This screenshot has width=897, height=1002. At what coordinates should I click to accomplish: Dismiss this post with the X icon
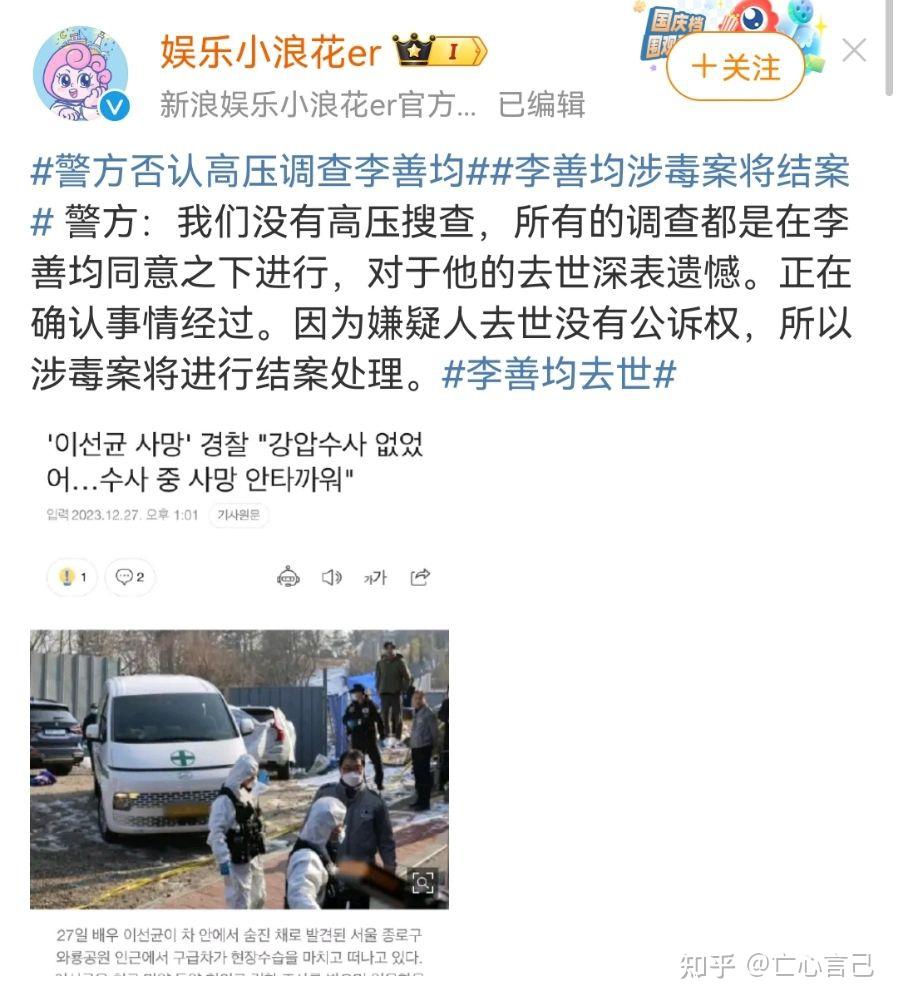tap(854, 51)
